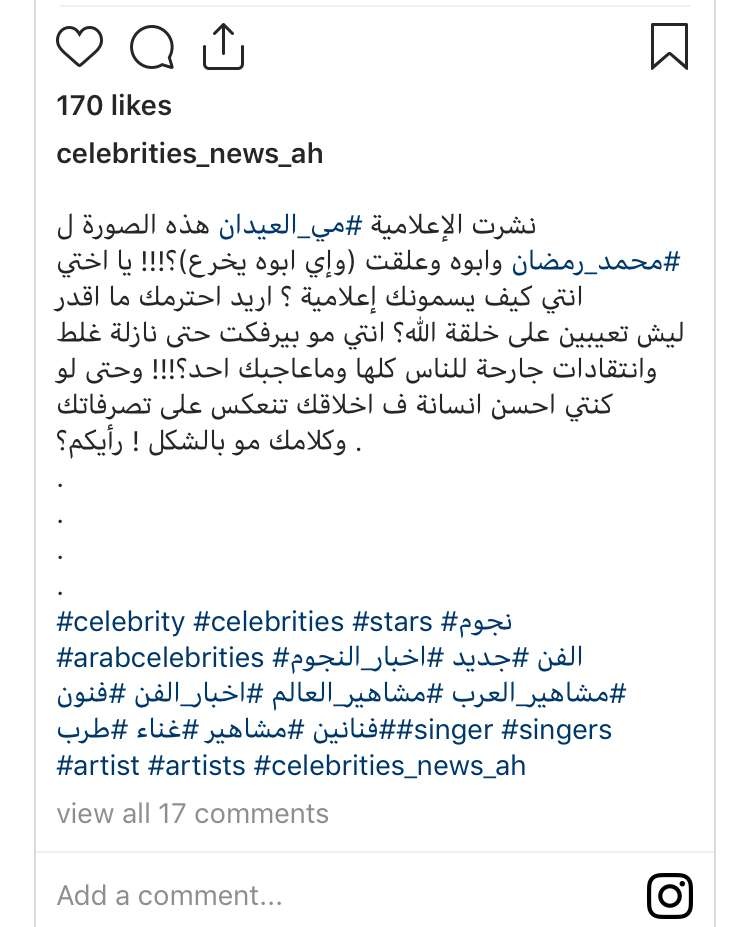The width and height of the screenshot is (750, 927).
Task: Bookmark this post
Action: pos(669,47)
